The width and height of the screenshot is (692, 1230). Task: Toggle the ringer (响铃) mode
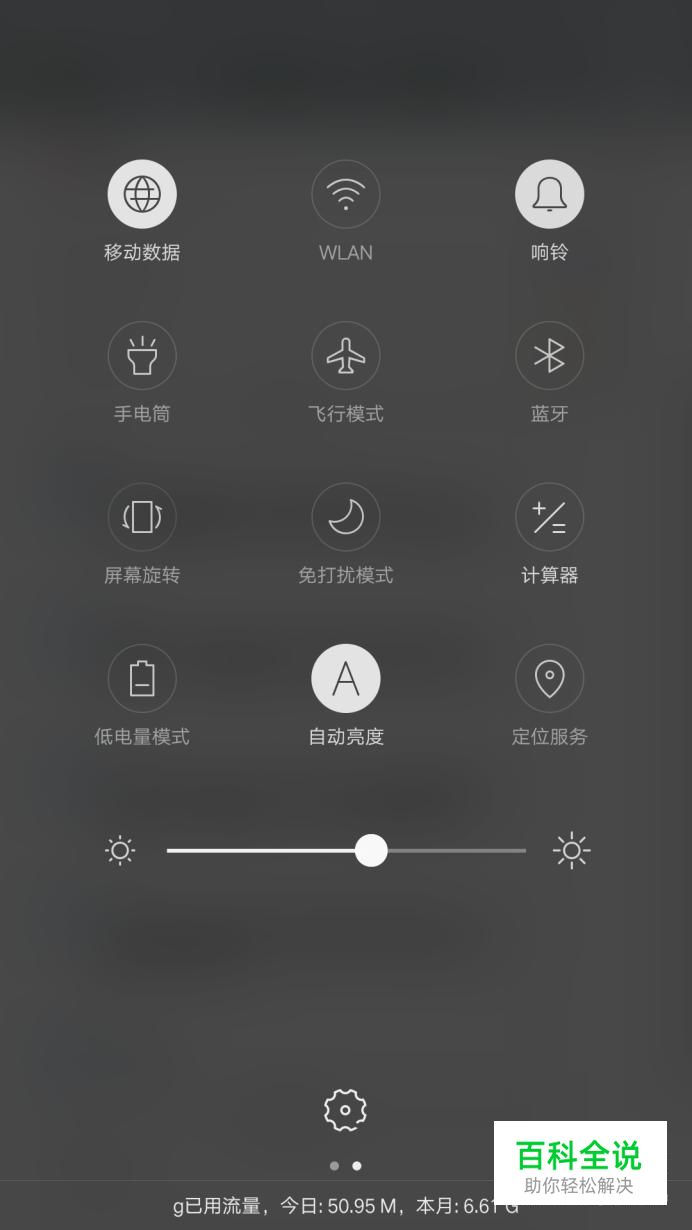point(550,194)
